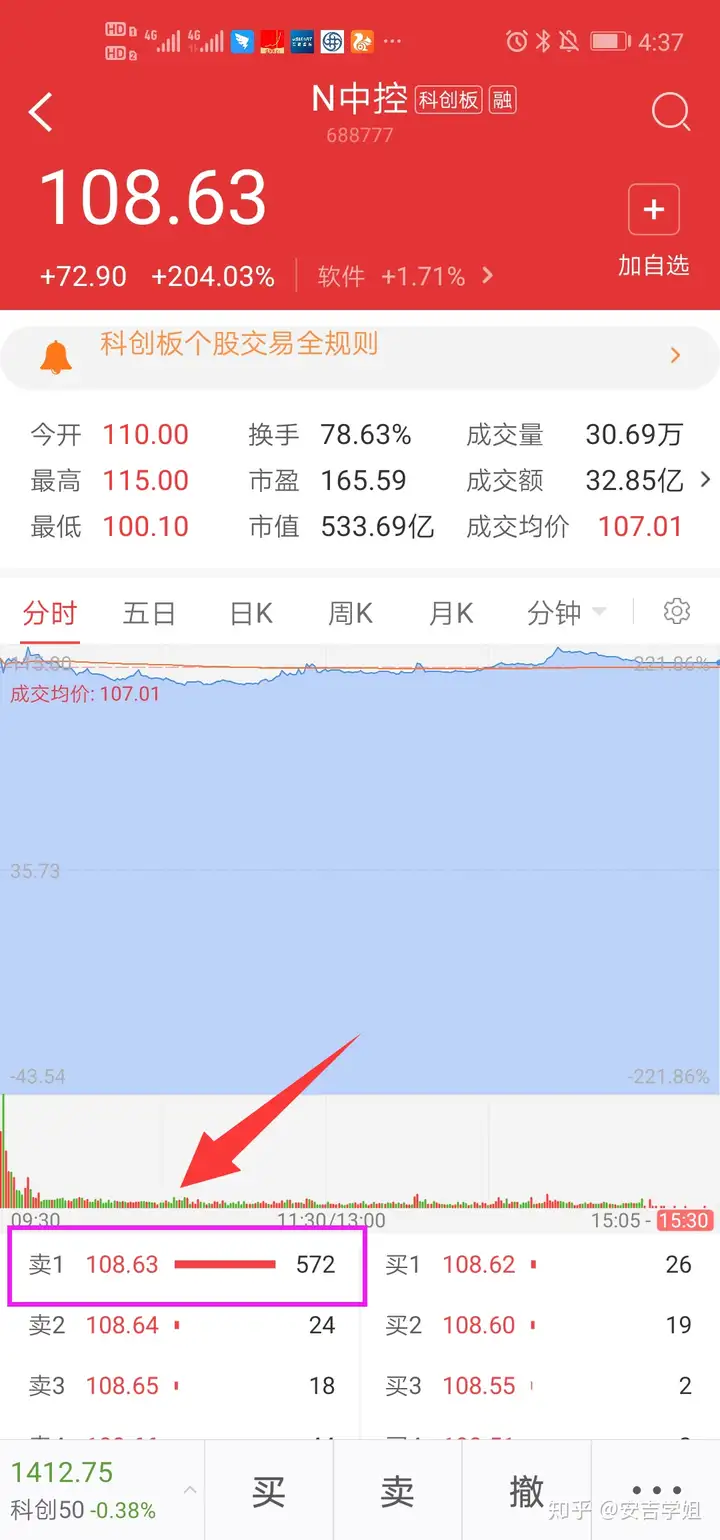The height and width of the screenshot is (1540, 720).
Task: Tap the 卖 sell button
Action: point(397,1491)
